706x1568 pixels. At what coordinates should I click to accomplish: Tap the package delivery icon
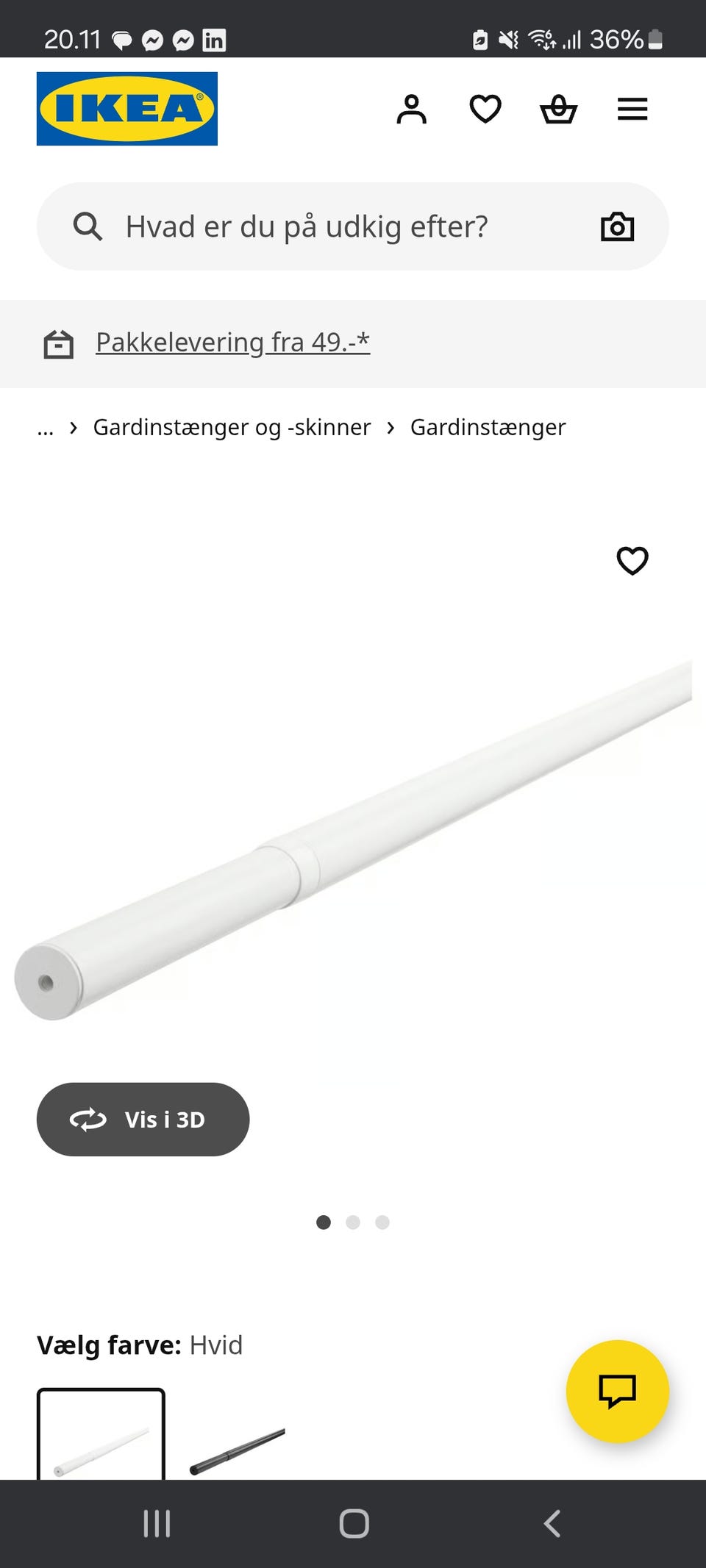(59, 343)
